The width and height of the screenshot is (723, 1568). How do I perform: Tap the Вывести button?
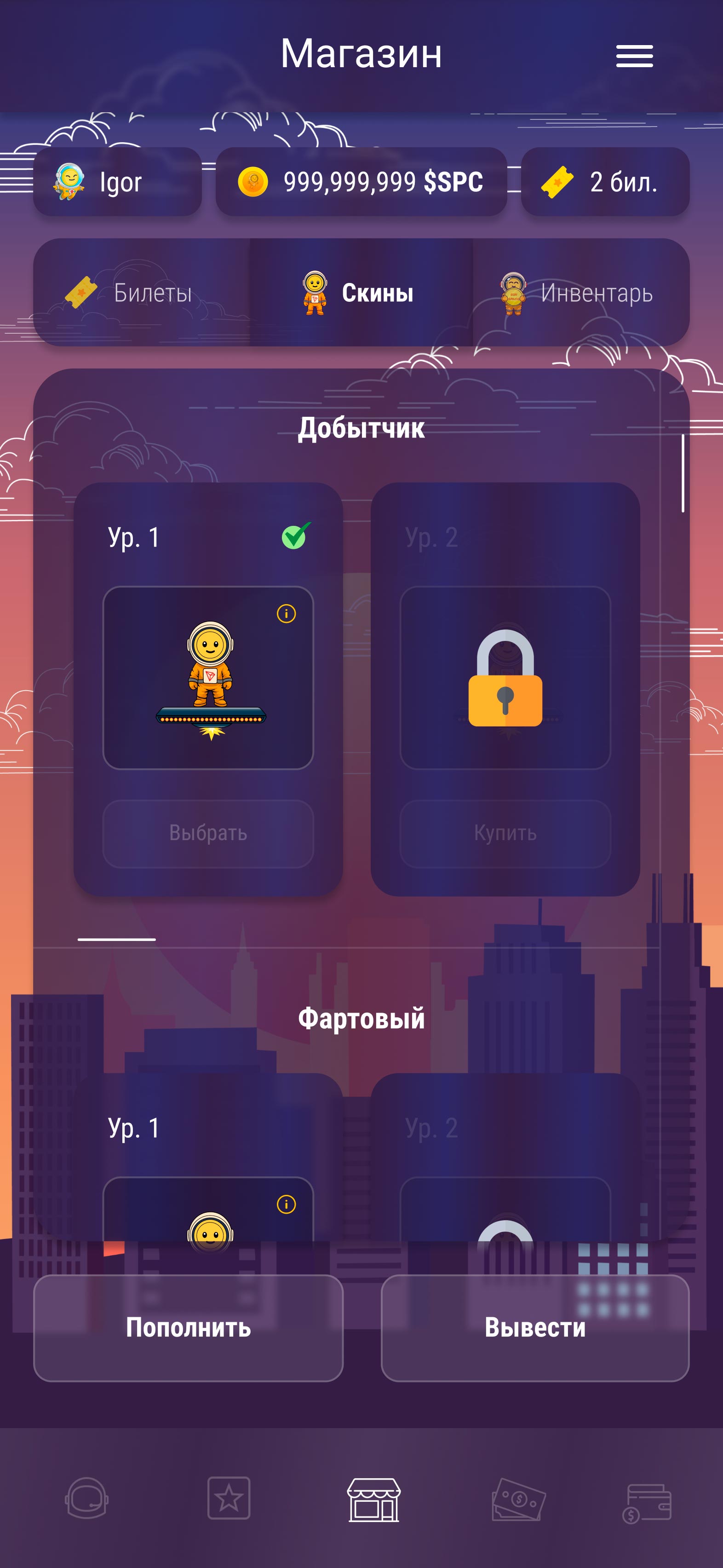point(535,1327)
